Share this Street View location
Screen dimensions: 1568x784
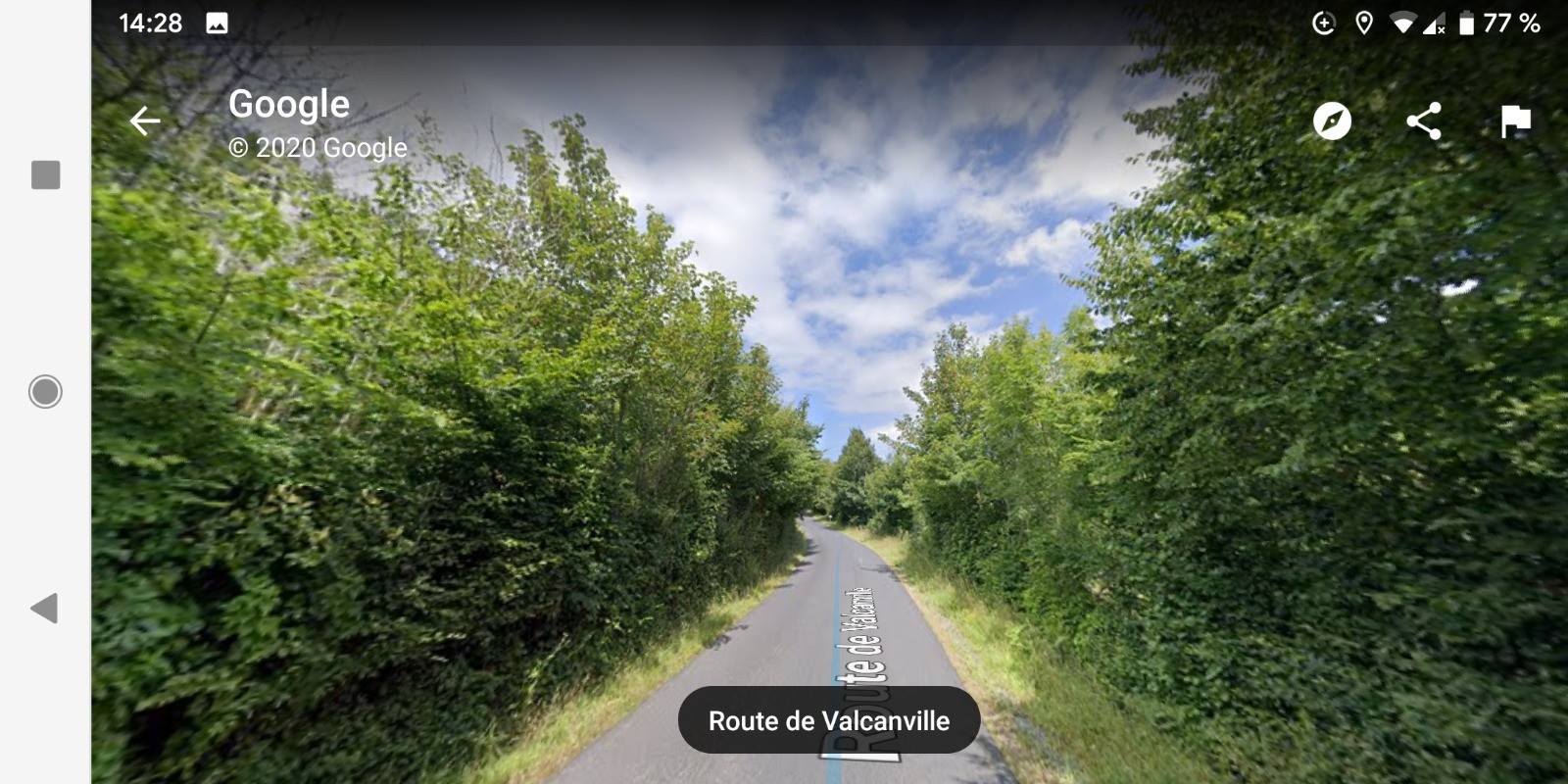1424,121
